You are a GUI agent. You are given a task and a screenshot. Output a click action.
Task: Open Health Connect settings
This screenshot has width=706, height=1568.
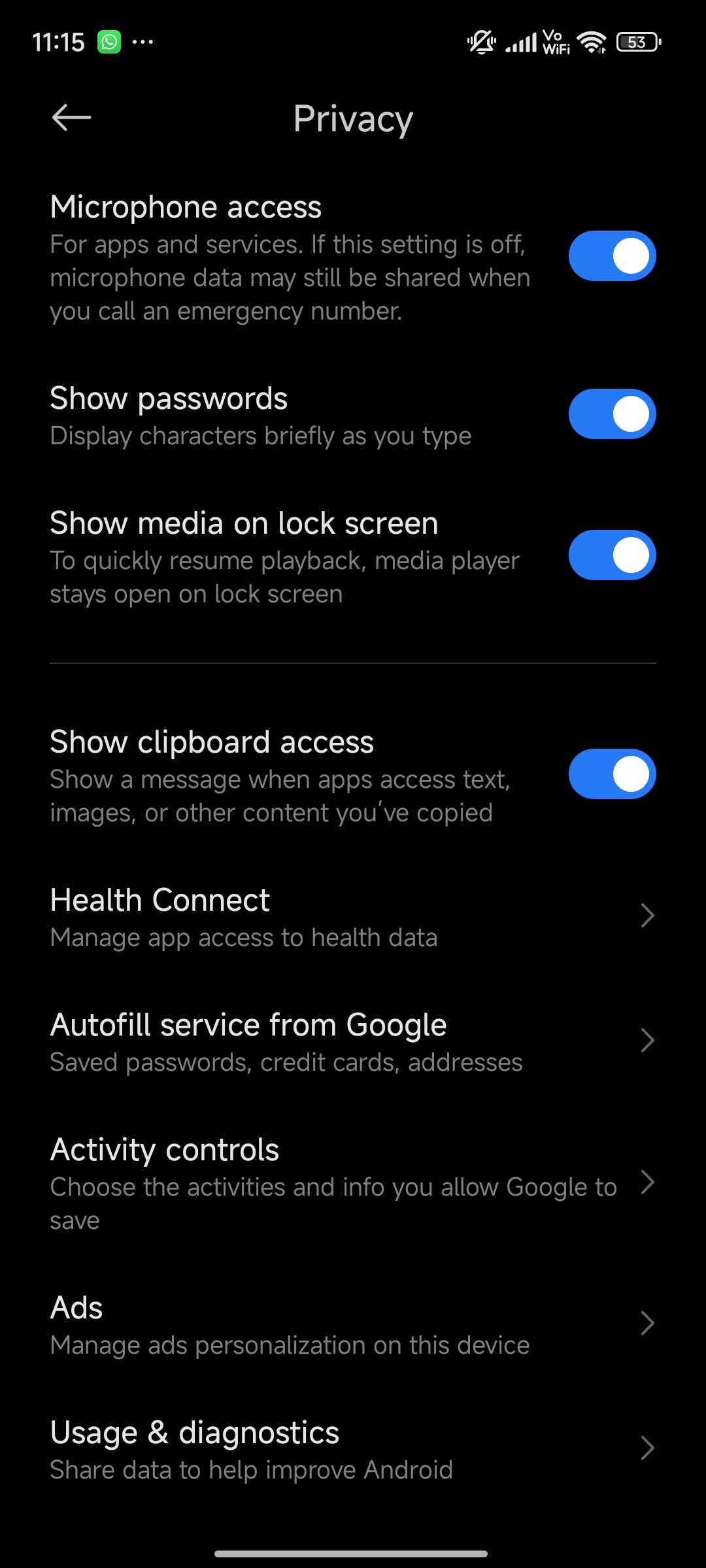point(353,917)
